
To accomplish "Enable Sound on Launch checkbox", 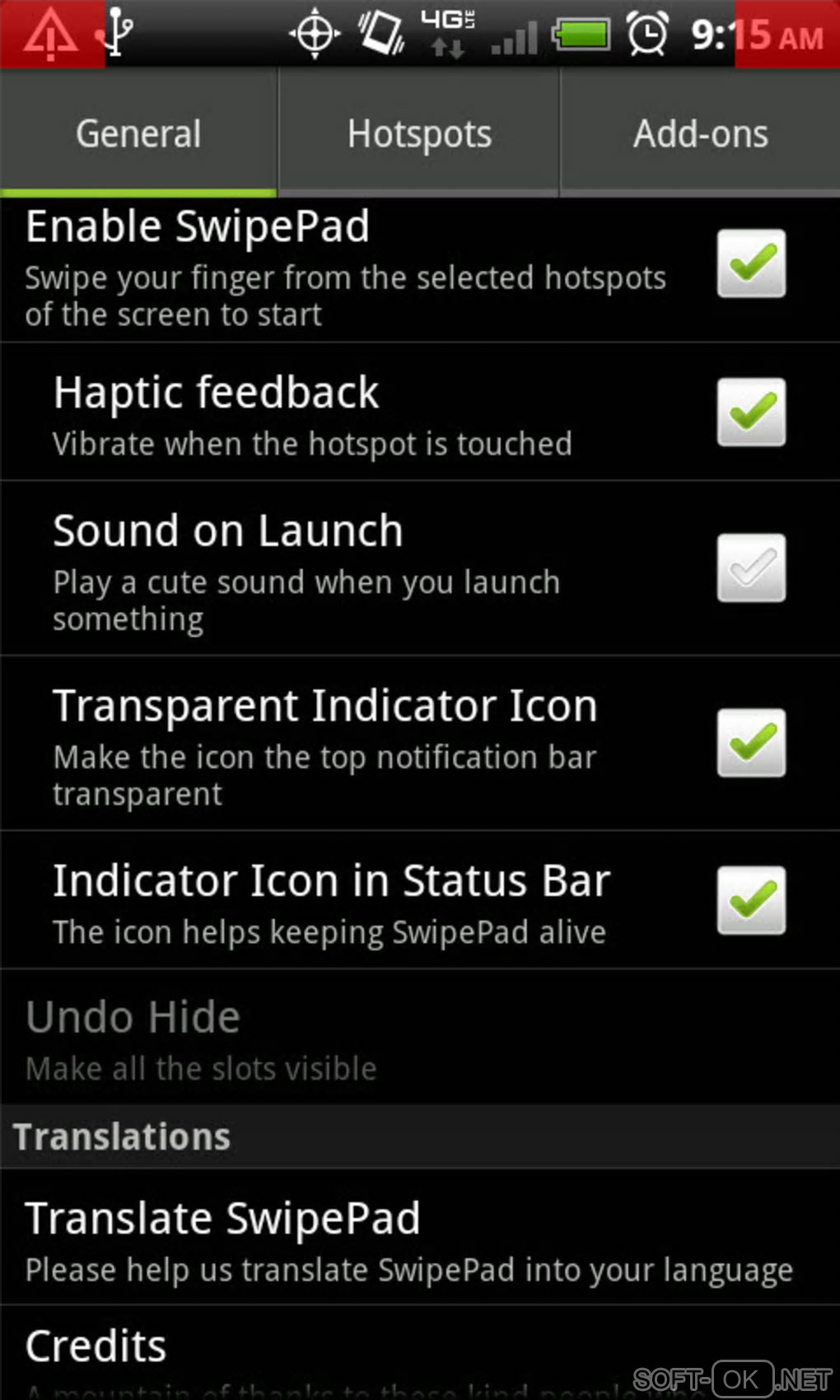I will click(x=750, y=567).
